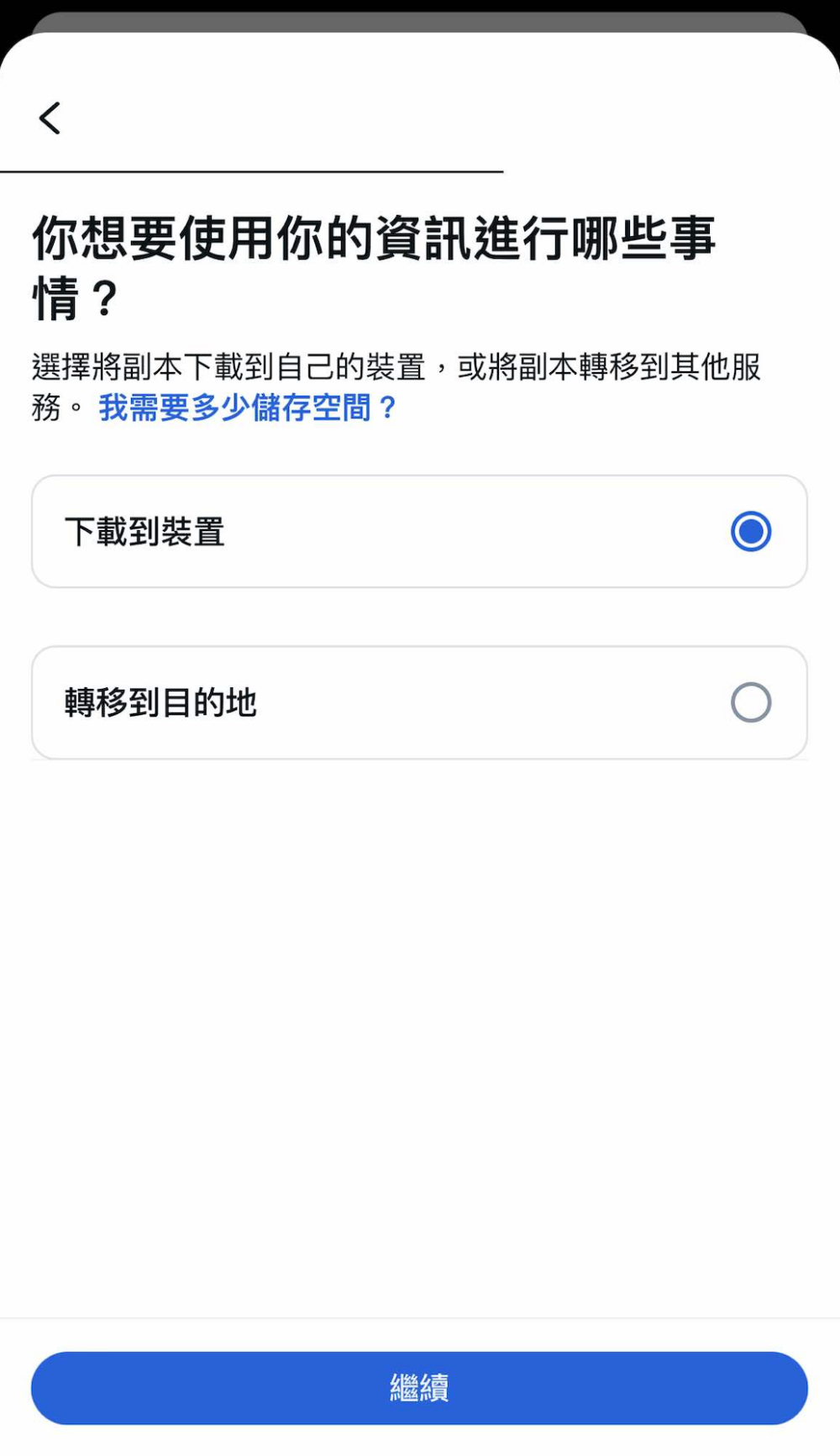Tap the blue selection indicator on the first option
840x1456 pixels.
(751, 531)
